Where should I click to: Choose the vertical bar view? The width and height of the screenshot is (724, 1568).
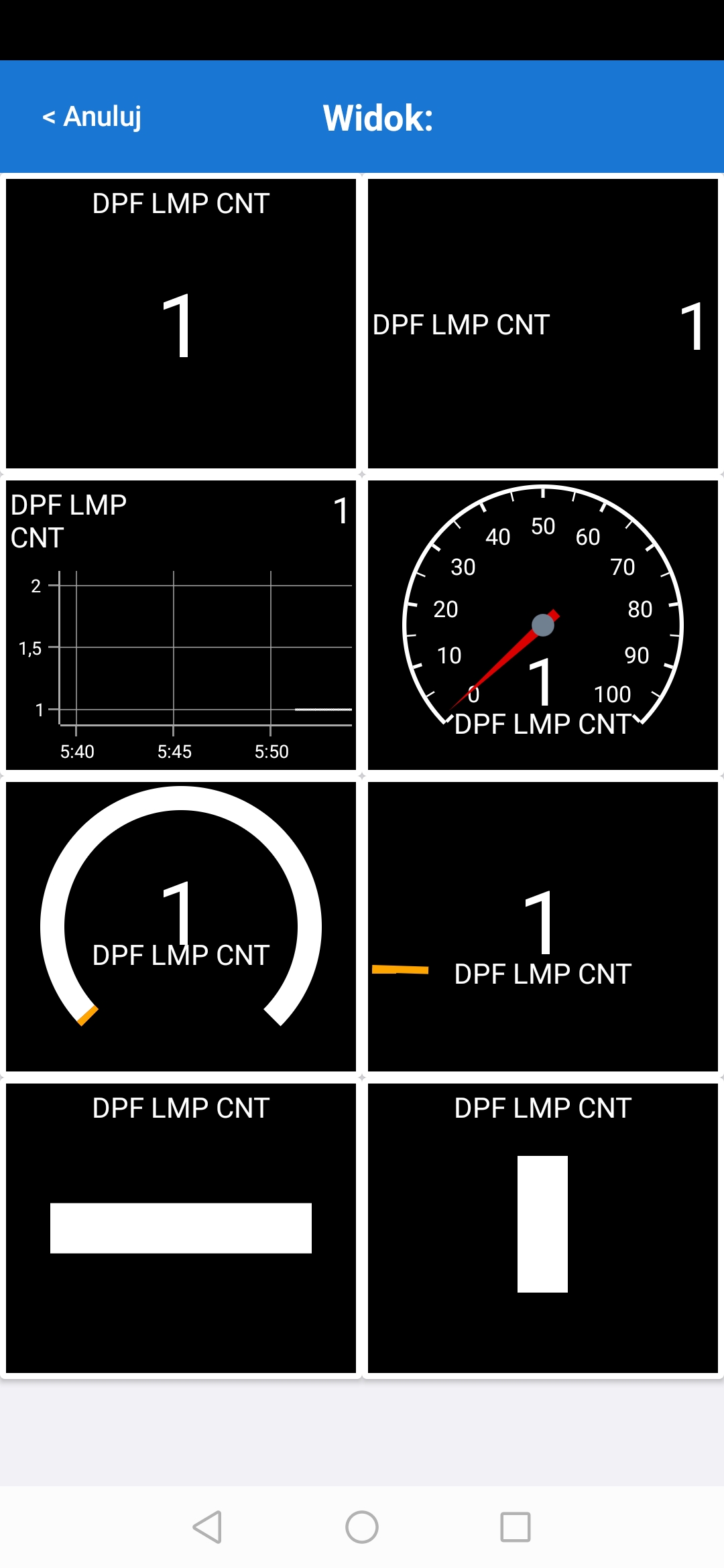[543, 1228]
